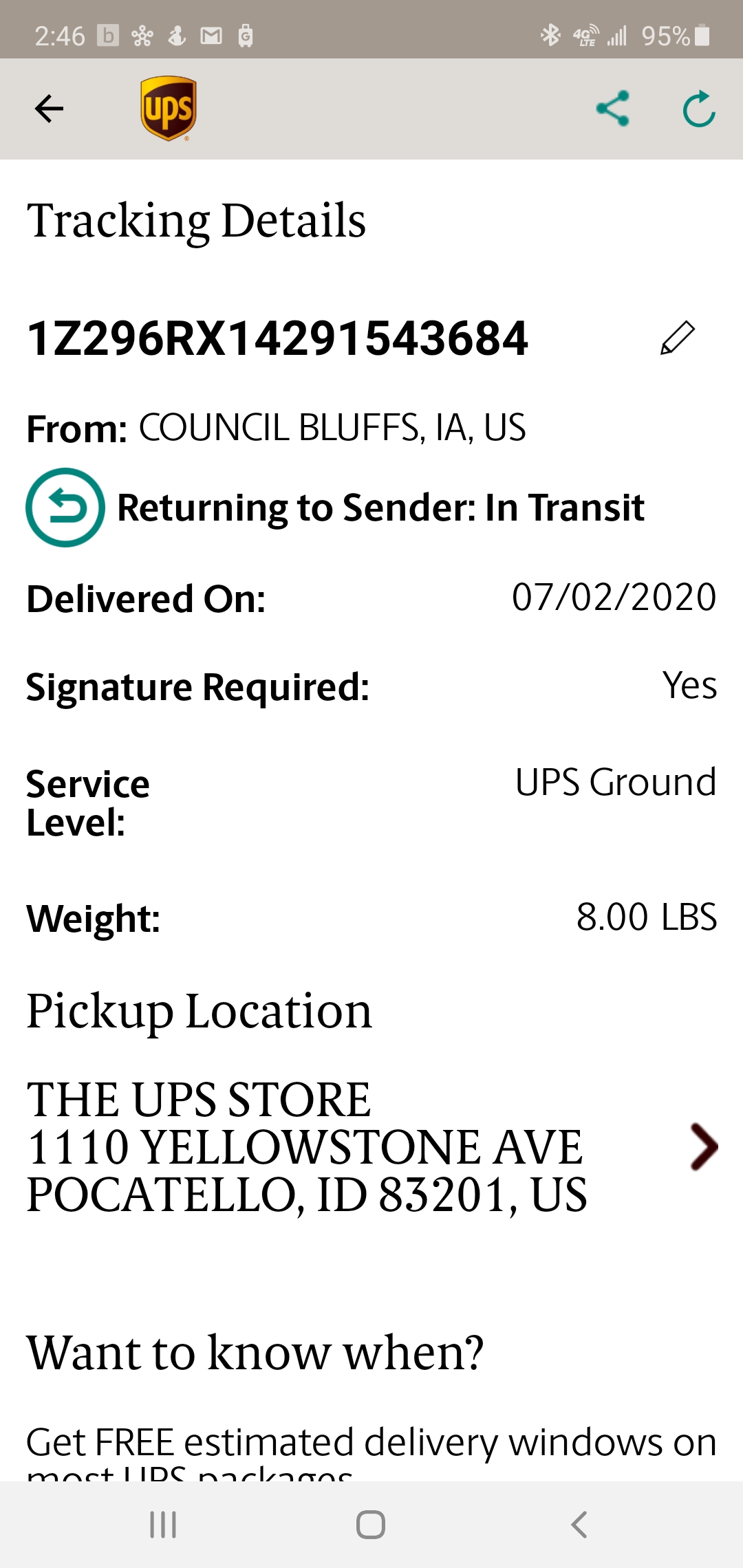Open the recent apps view

tap(163, 1525)
